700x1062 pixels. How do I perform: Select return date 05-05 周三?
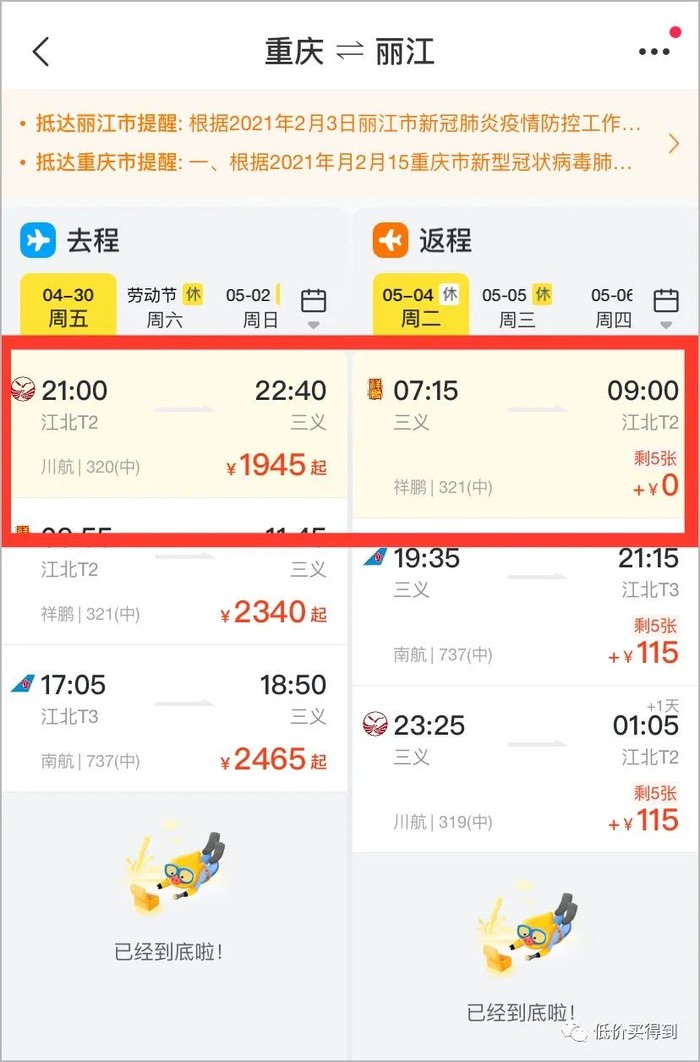(x=516, y=307)
